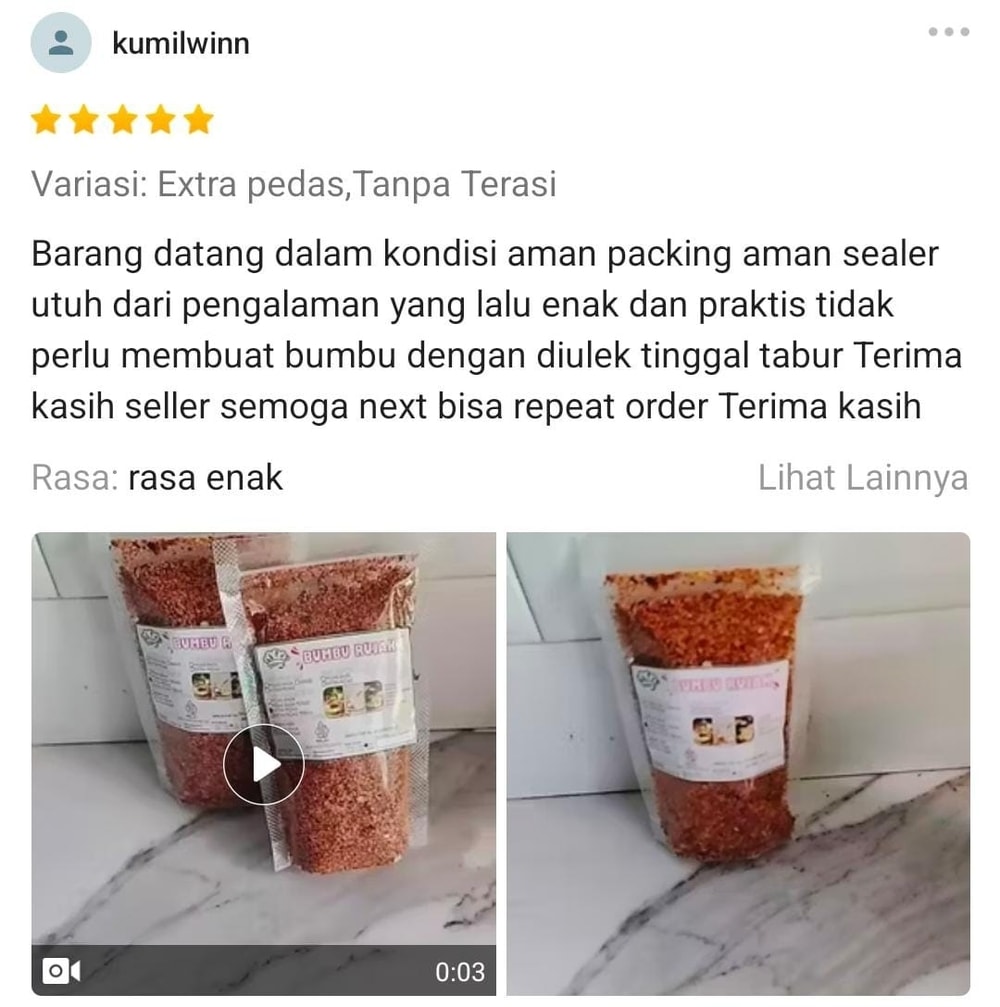
Task: Open the review photo of bumbu rujak
Action: point(738,764)
